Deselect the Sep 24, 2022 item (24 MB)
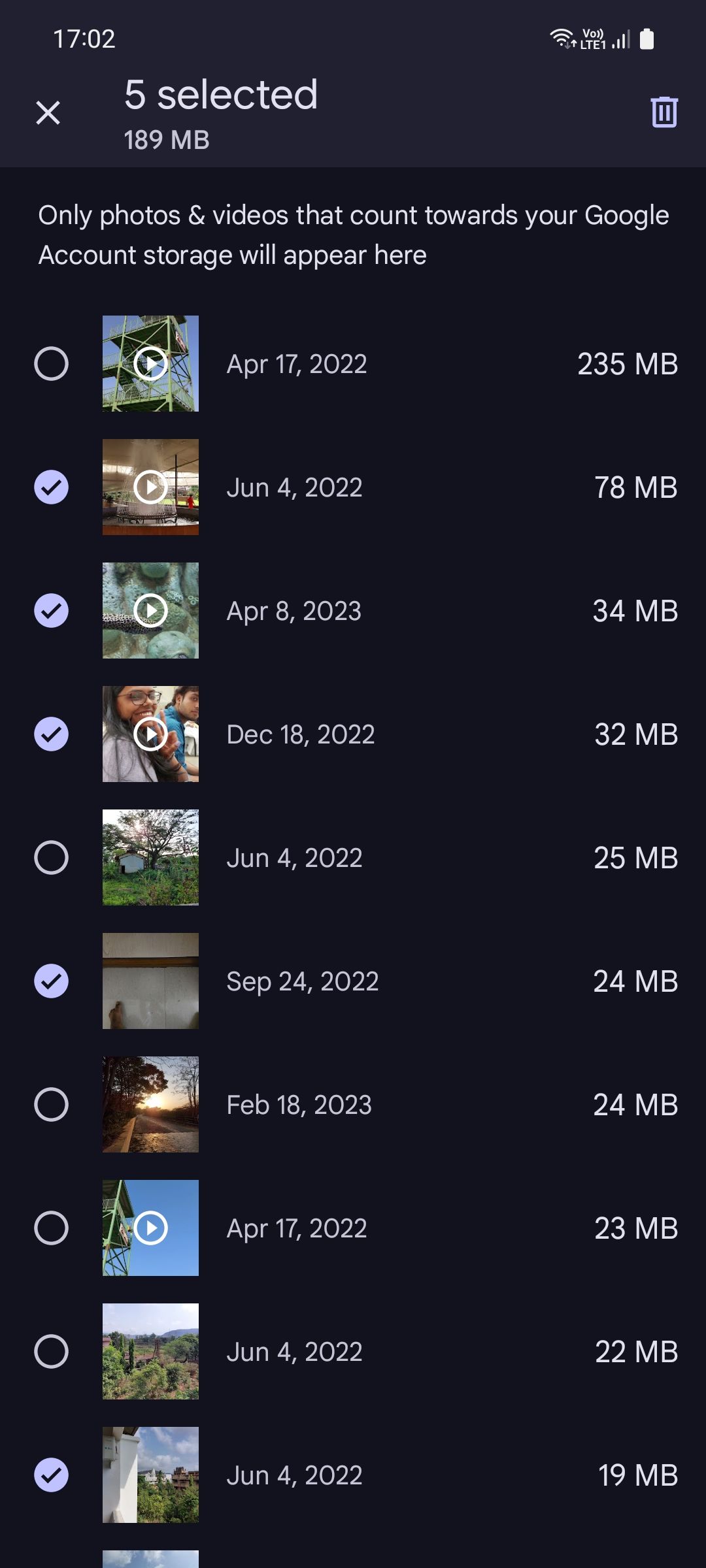Image resolution: width=706 pixels, height=1568 pixels. click(52, 980)
